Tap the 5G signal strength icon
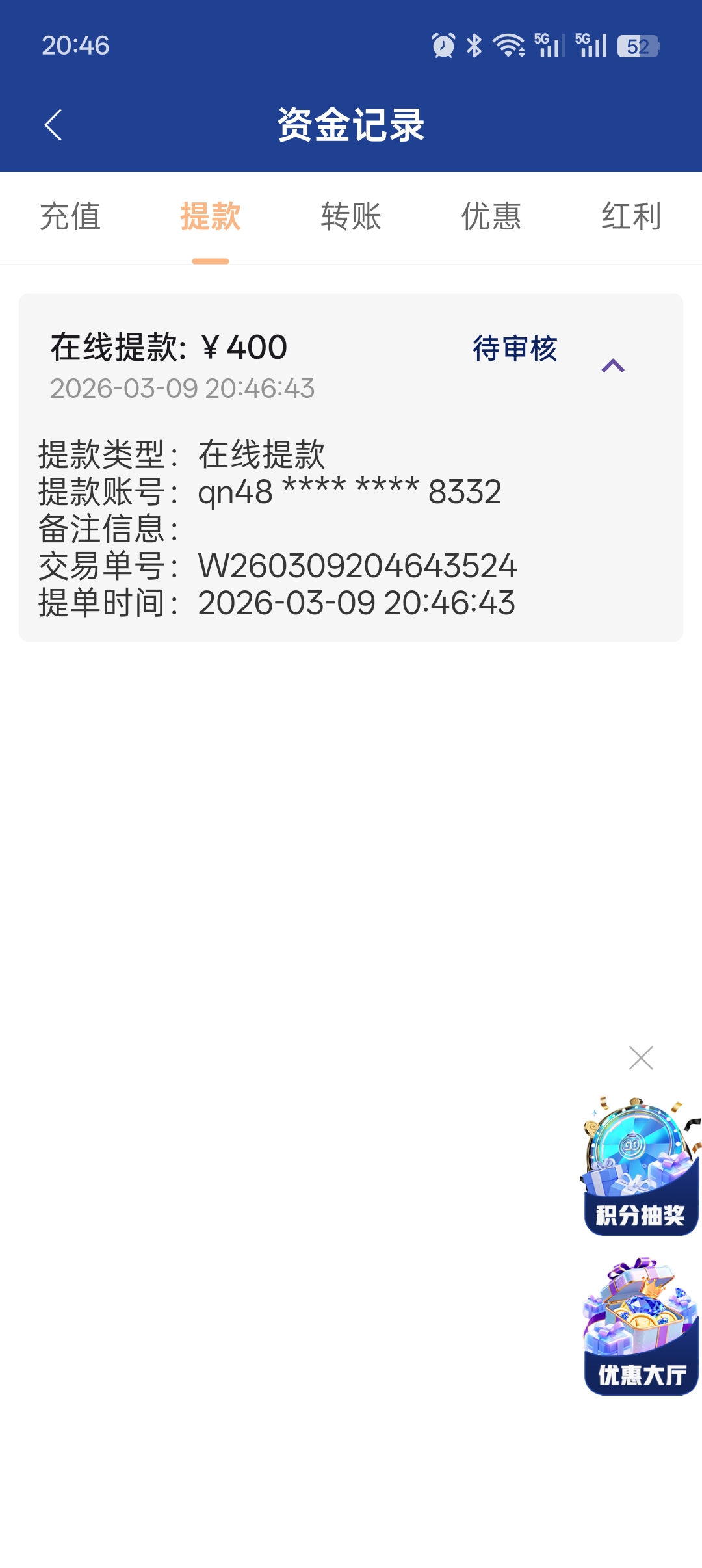 (x=549, y=44)
